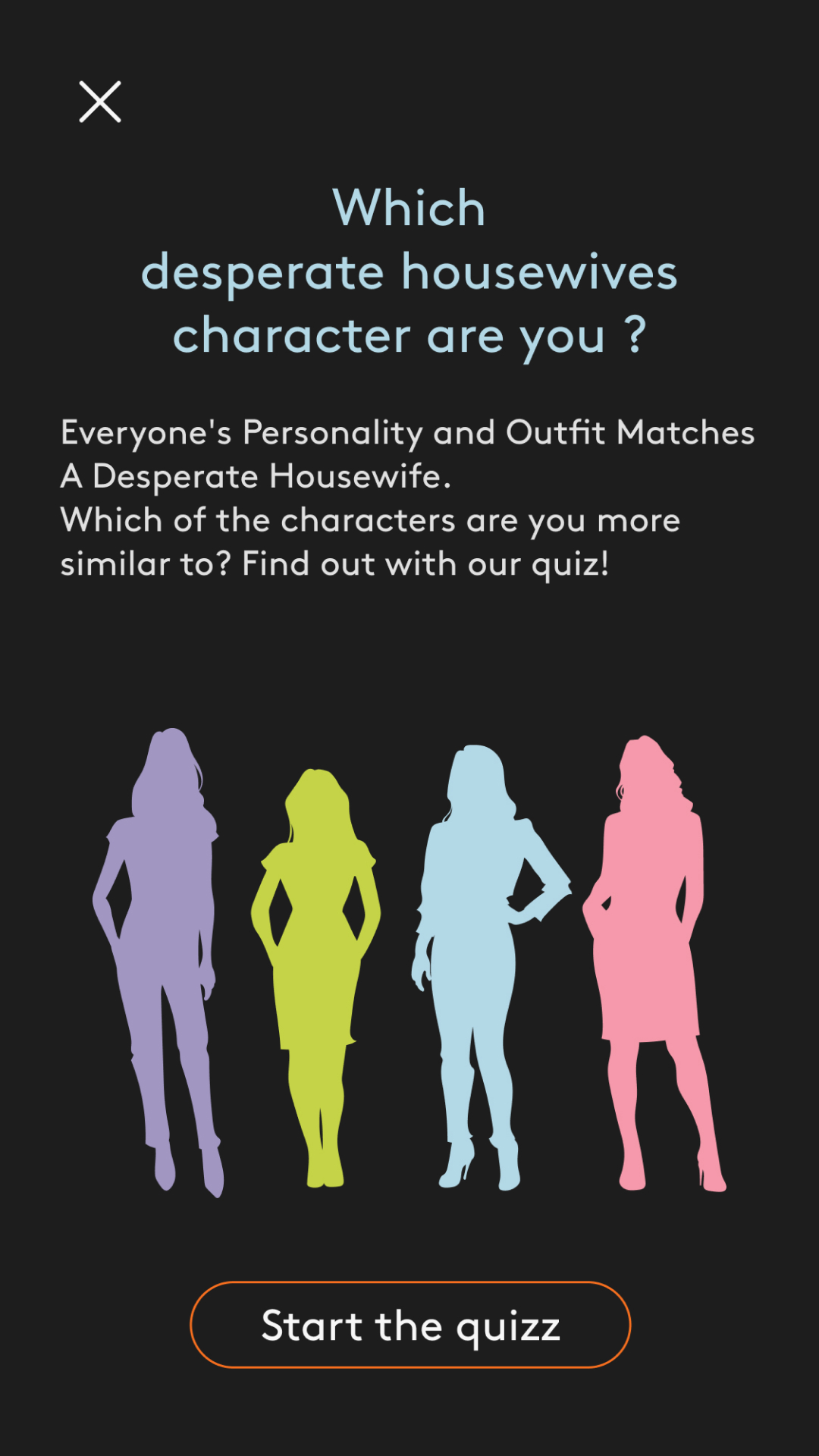Image resolution: width=819 pixels, height=1456 pixels.
Task: Close the quiz intro screen
Action: click(x=100, y=102)
